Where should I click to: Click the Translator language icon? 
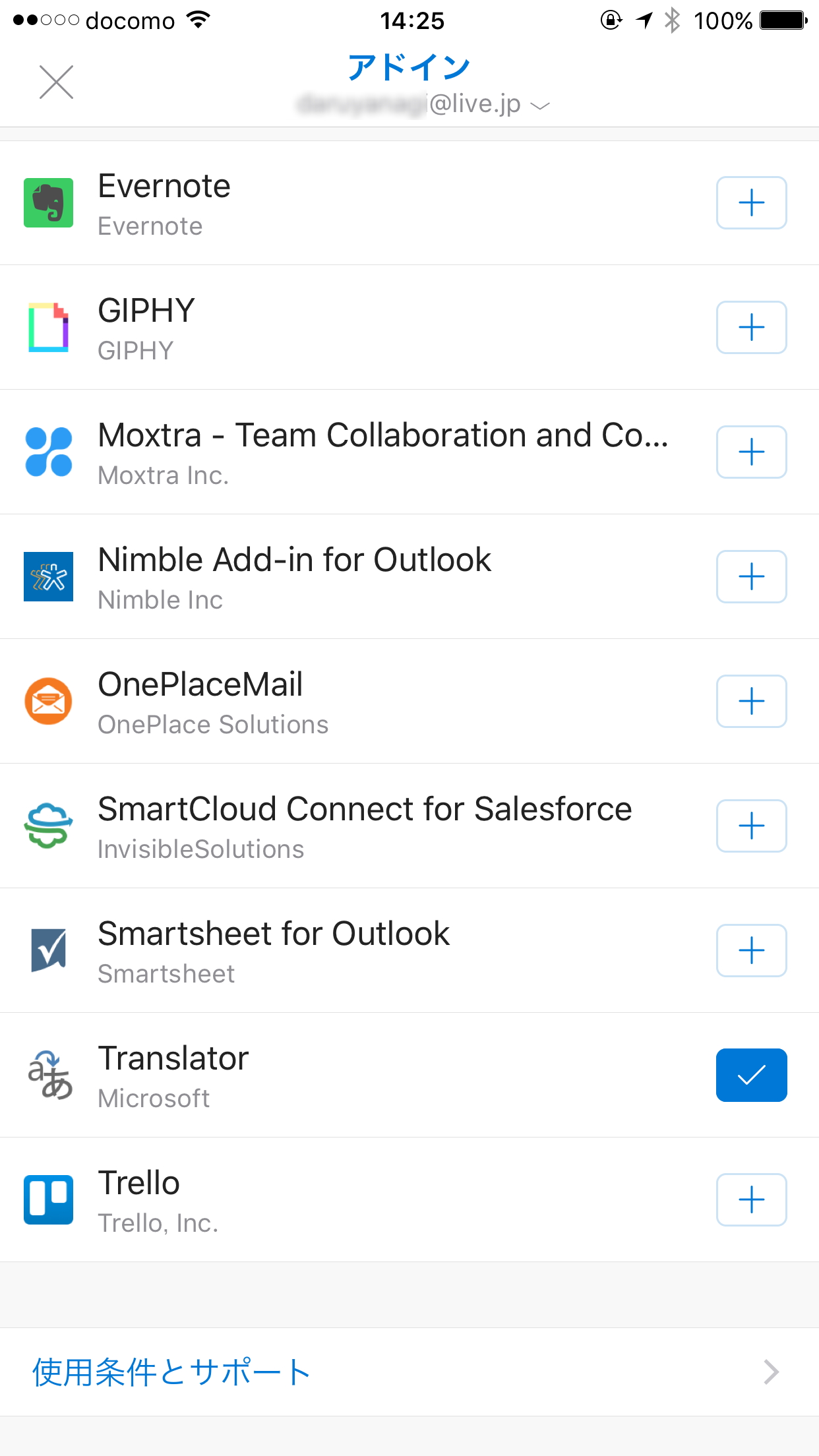pos(48,1075)
